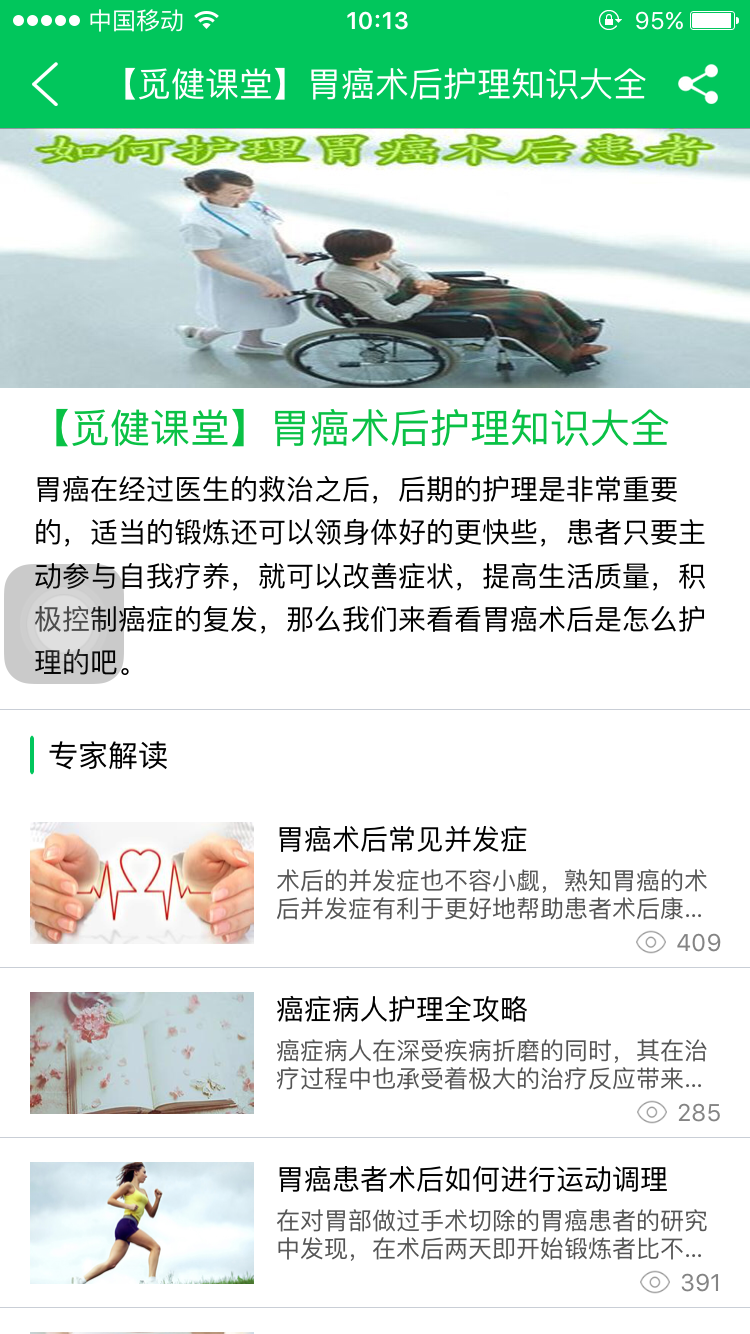This screenshot has height=1334, width=750.
Task: Open article 胃癌术后常见并发症
Action: [402, 839]
